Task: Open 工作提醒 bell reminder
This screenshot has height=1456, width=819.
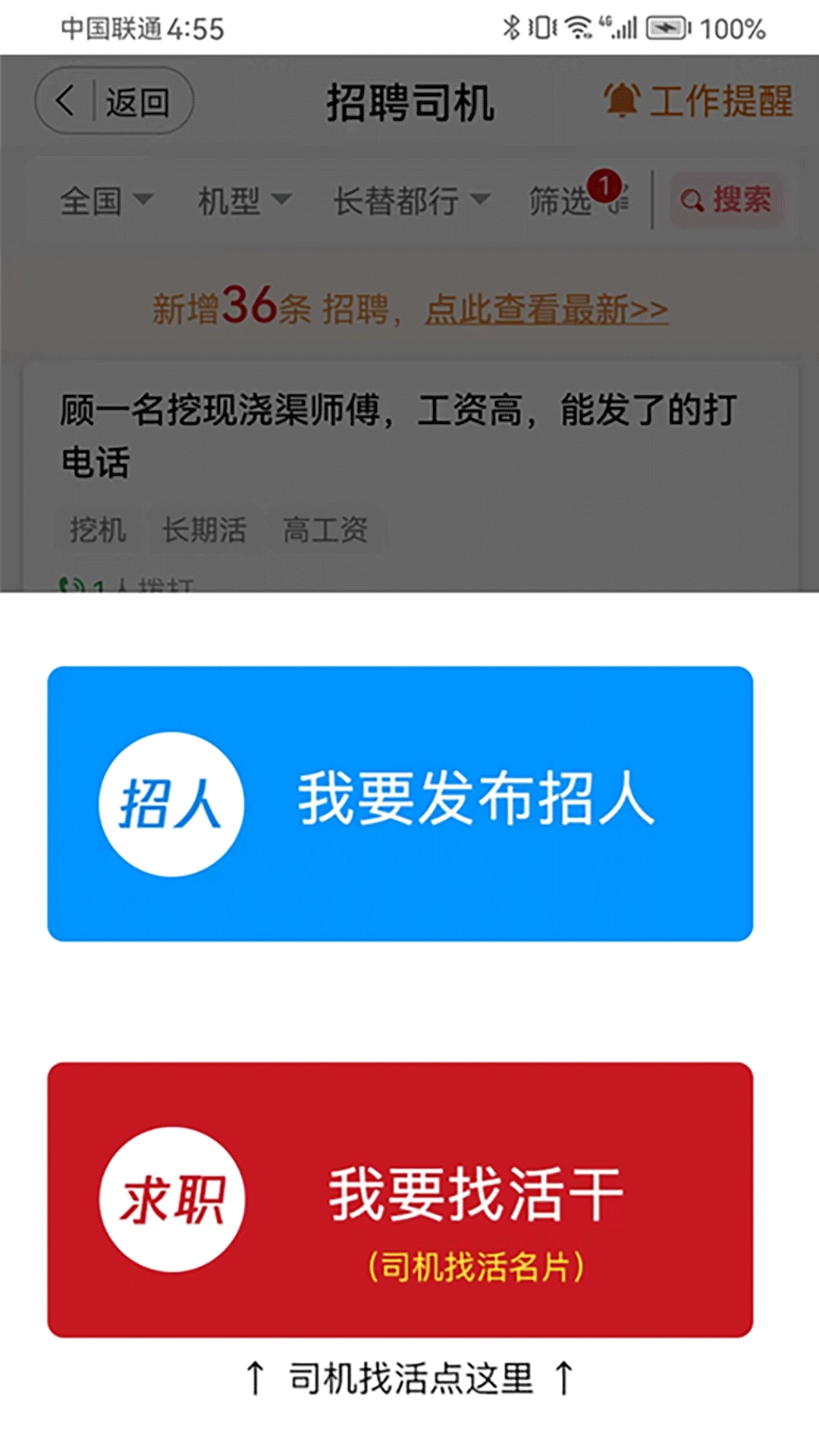Action: 698,101
